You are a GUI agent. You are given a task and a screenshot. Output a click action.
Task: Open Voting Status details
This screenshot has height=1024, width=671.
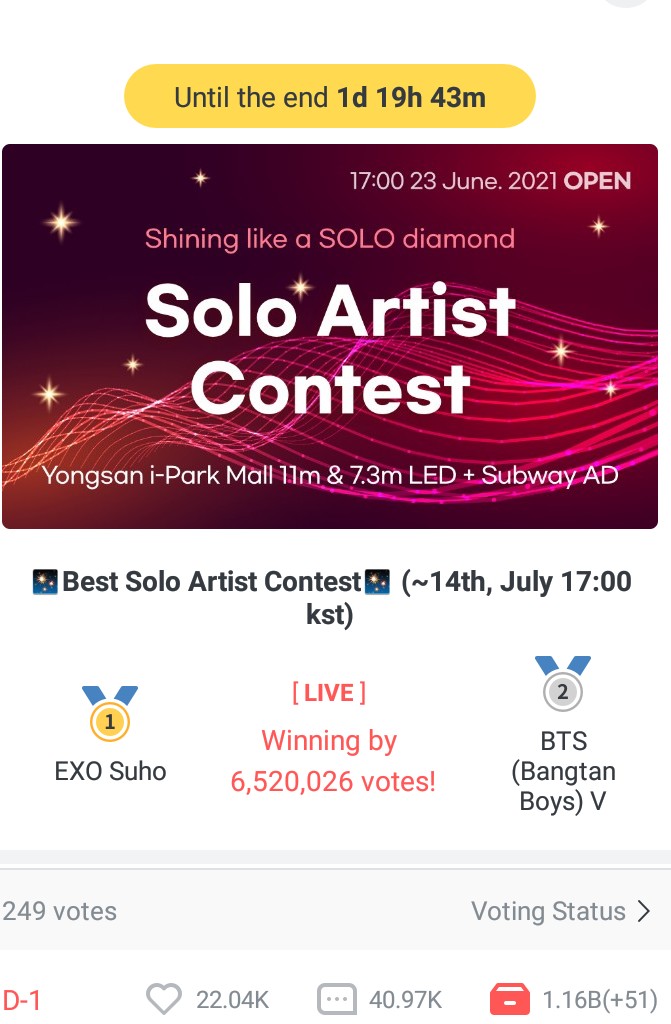coord(560,911)
